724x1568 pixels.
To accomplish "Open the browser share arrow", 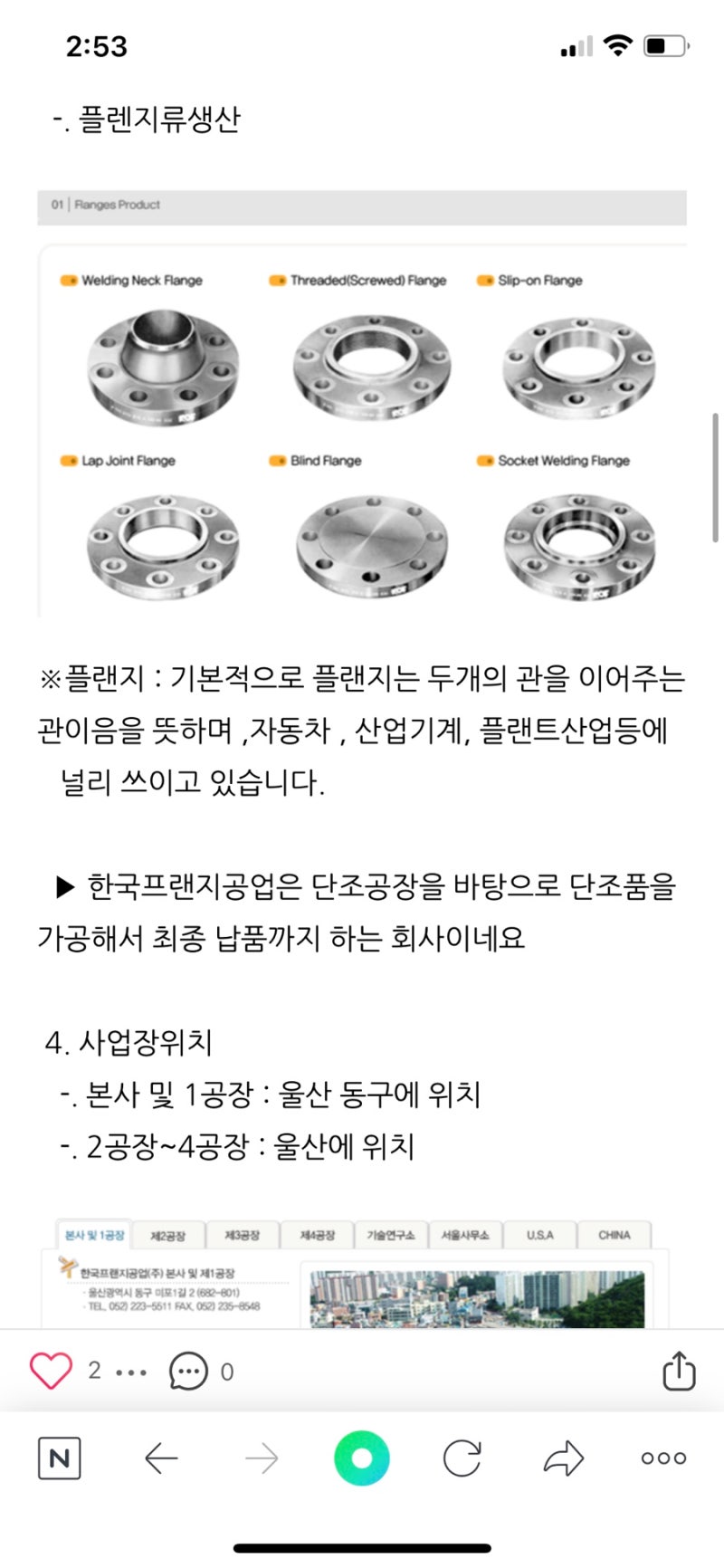I will tap(564, 1458).
